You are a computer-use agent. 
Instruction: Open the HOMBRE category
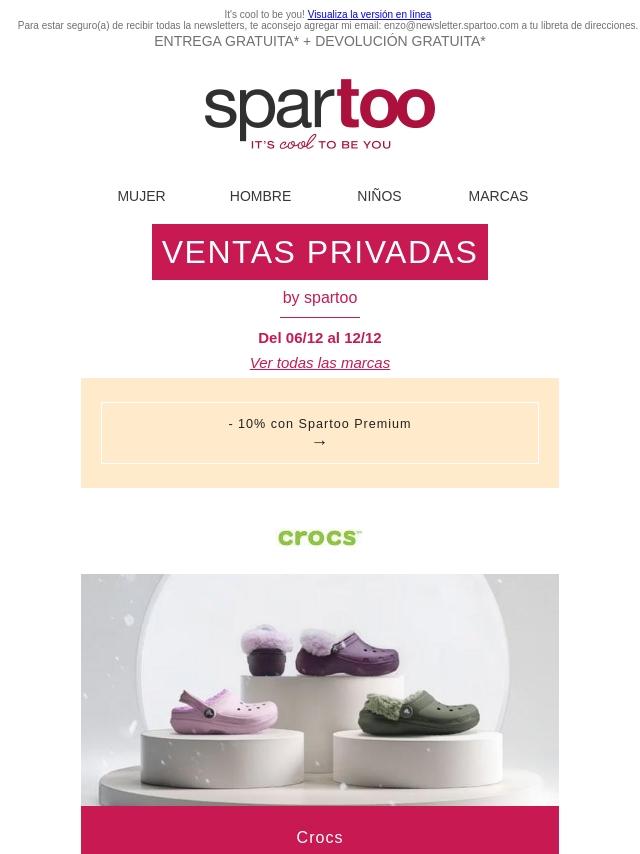[x=260, y=196]
